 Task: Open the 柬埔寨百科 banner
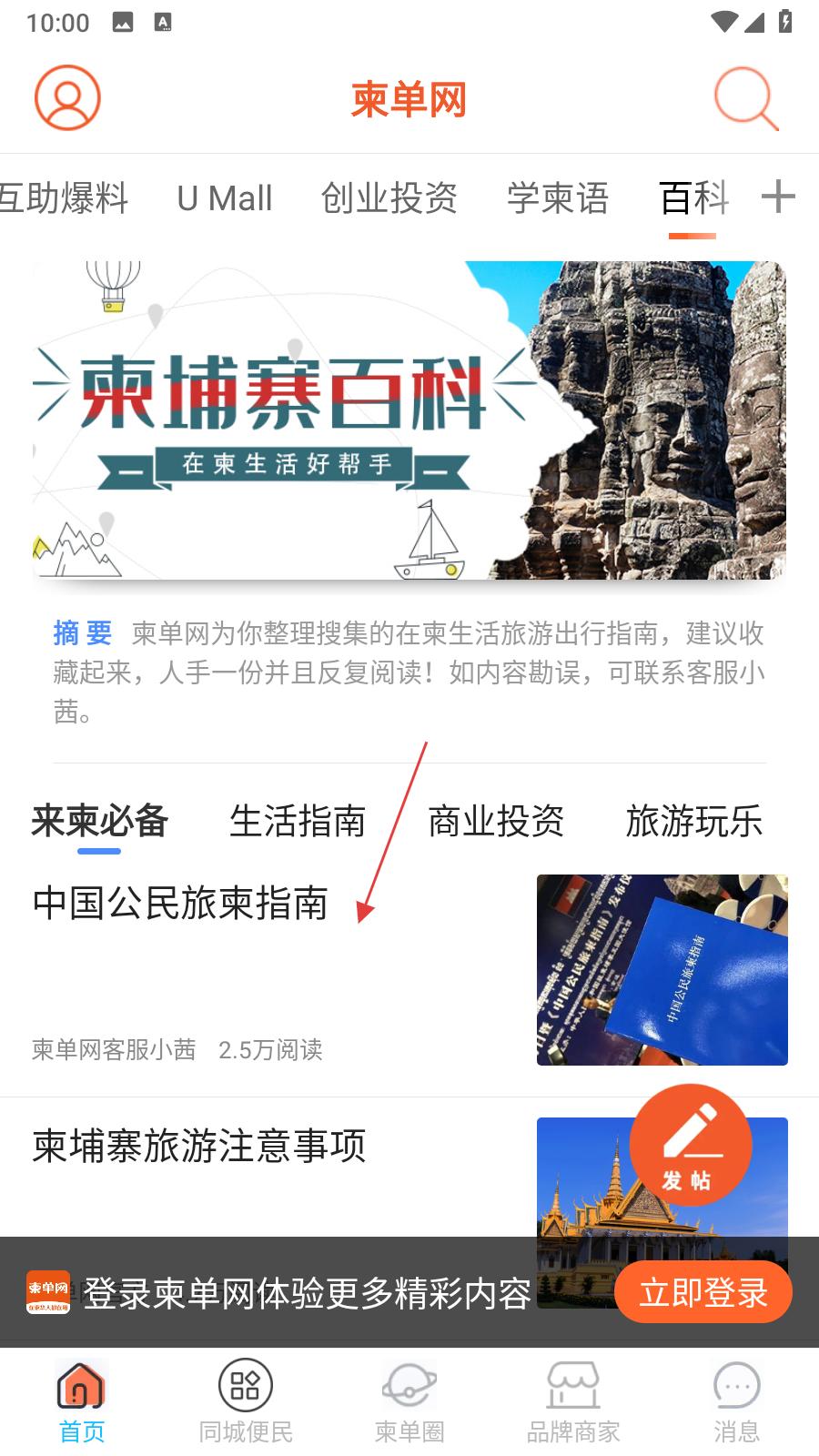pos(409,420)
